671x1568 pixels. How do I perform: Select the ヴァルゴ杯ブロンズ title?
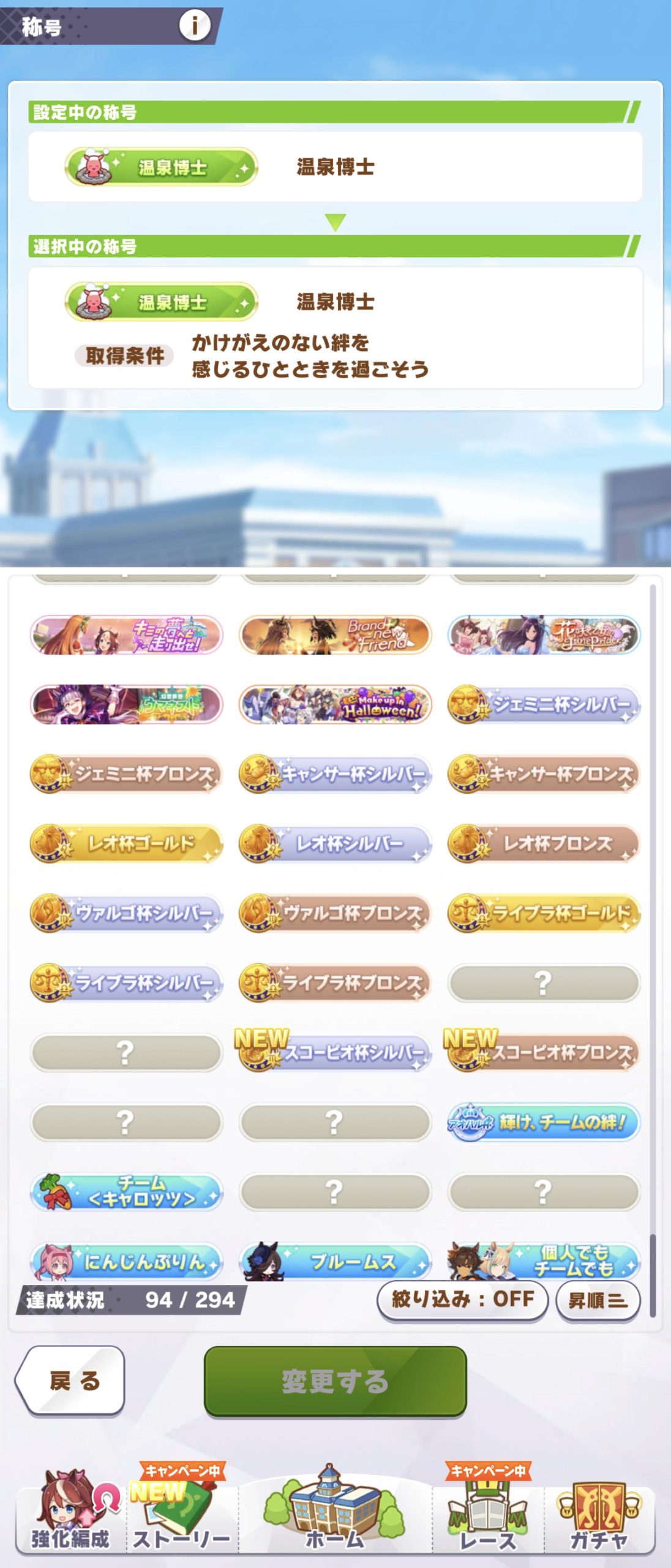pos(335,913)
